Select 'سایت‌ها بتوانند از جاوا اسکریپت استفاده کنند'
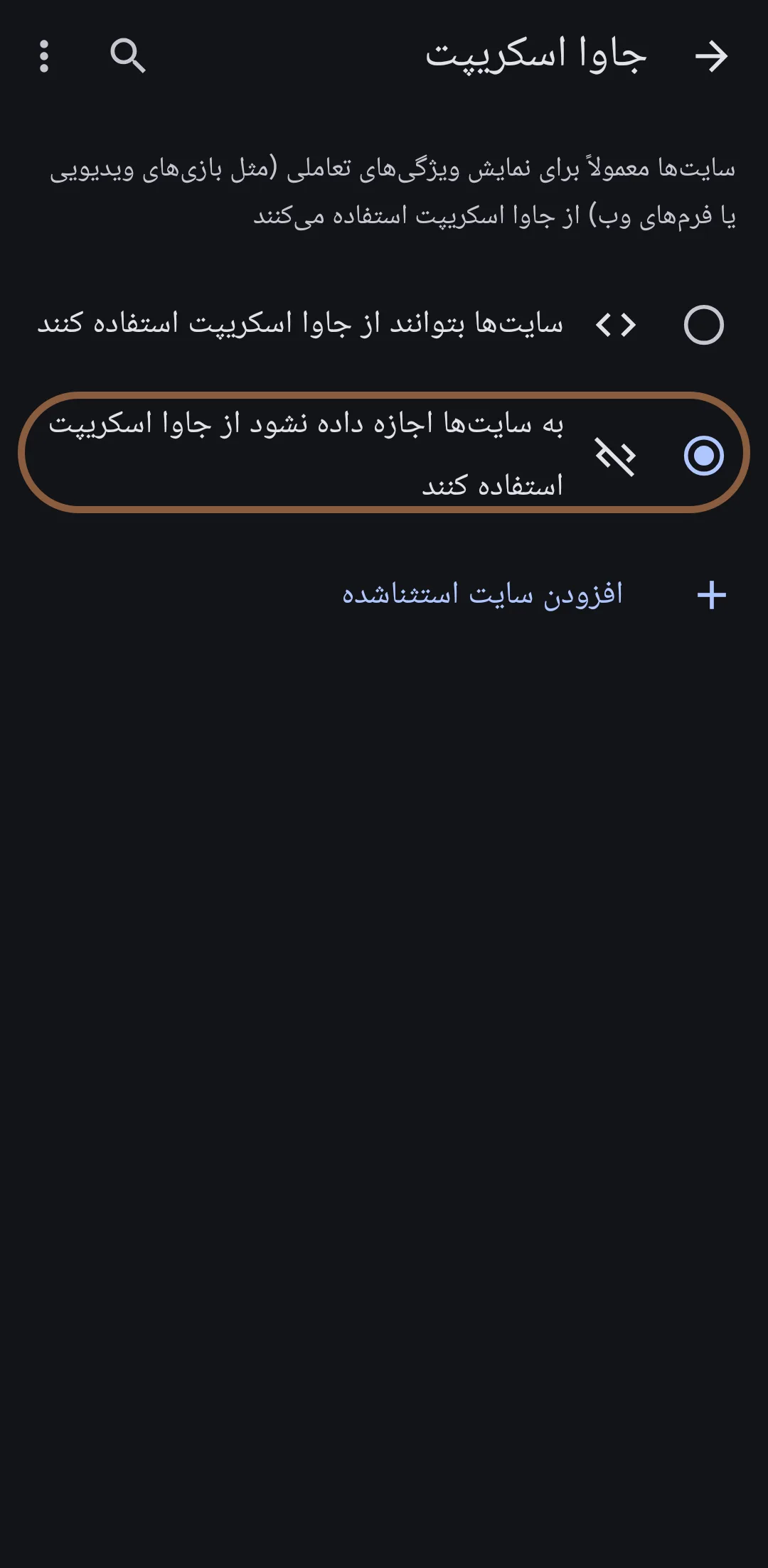Screen dimensions: 768x1568 (703, 325)
